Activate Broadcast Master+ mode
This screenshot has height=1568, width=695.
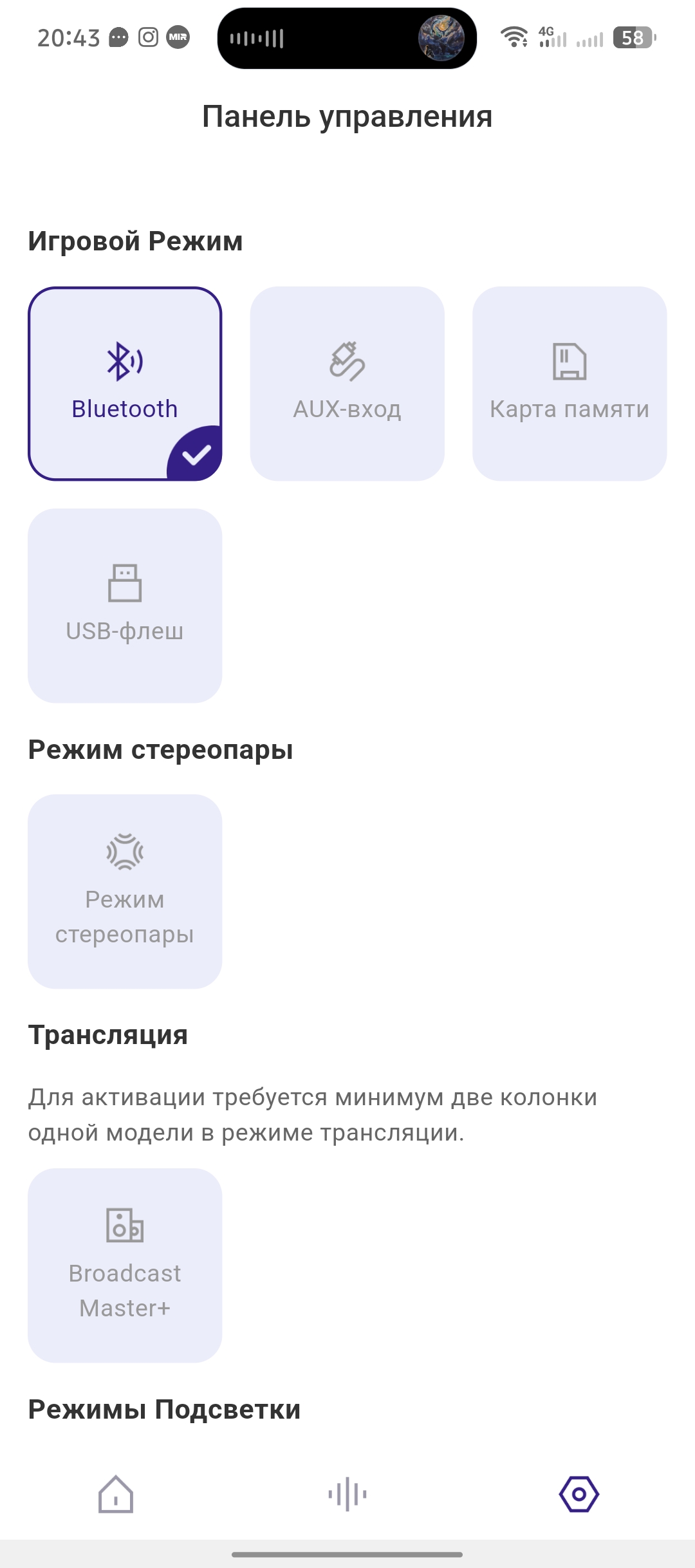tap(125, 1265)
